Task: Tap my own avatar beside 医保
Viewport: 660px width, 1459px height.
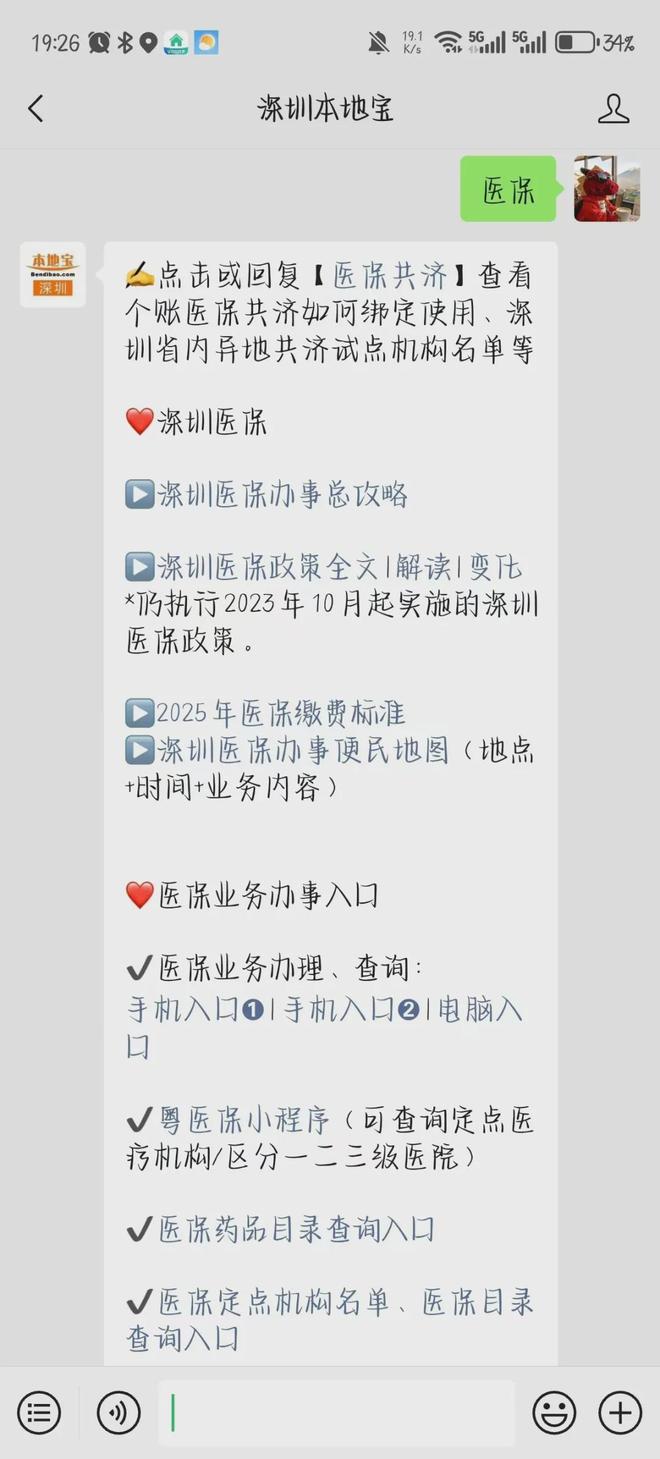Action: point(606,188)
